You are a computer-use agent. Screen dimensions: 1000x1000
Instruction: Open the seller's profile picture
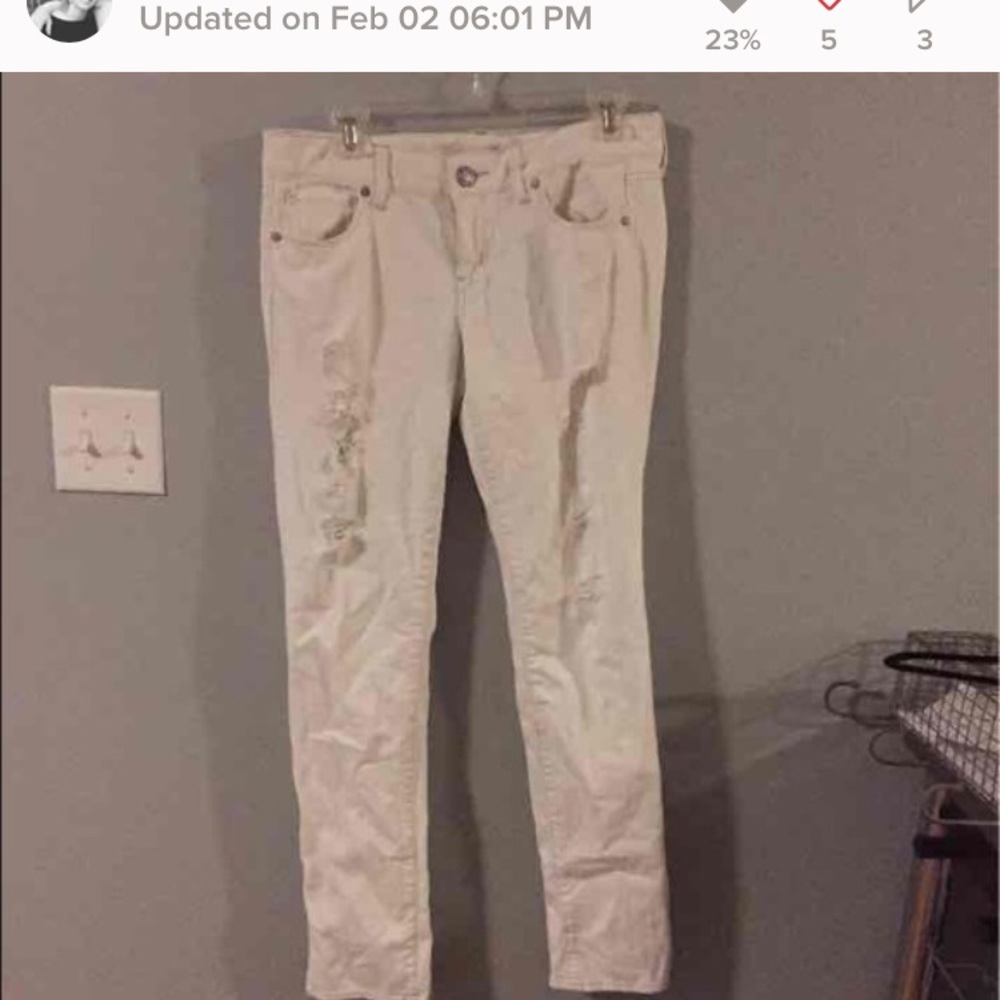tap(67, 14)
